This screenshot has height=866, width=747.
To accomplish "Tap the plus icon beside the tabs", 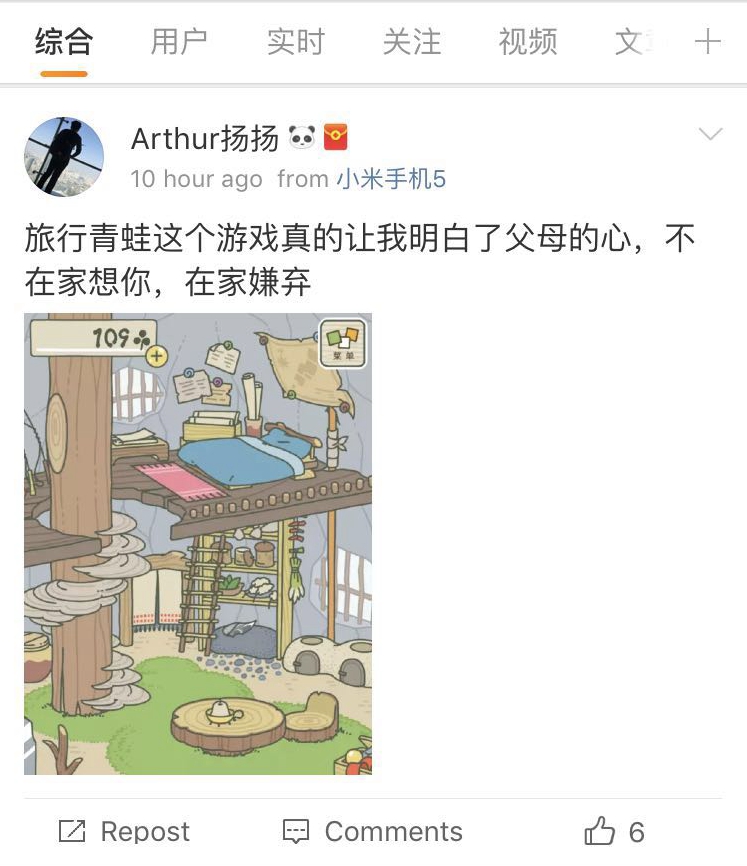I will [x=708, y=42].
